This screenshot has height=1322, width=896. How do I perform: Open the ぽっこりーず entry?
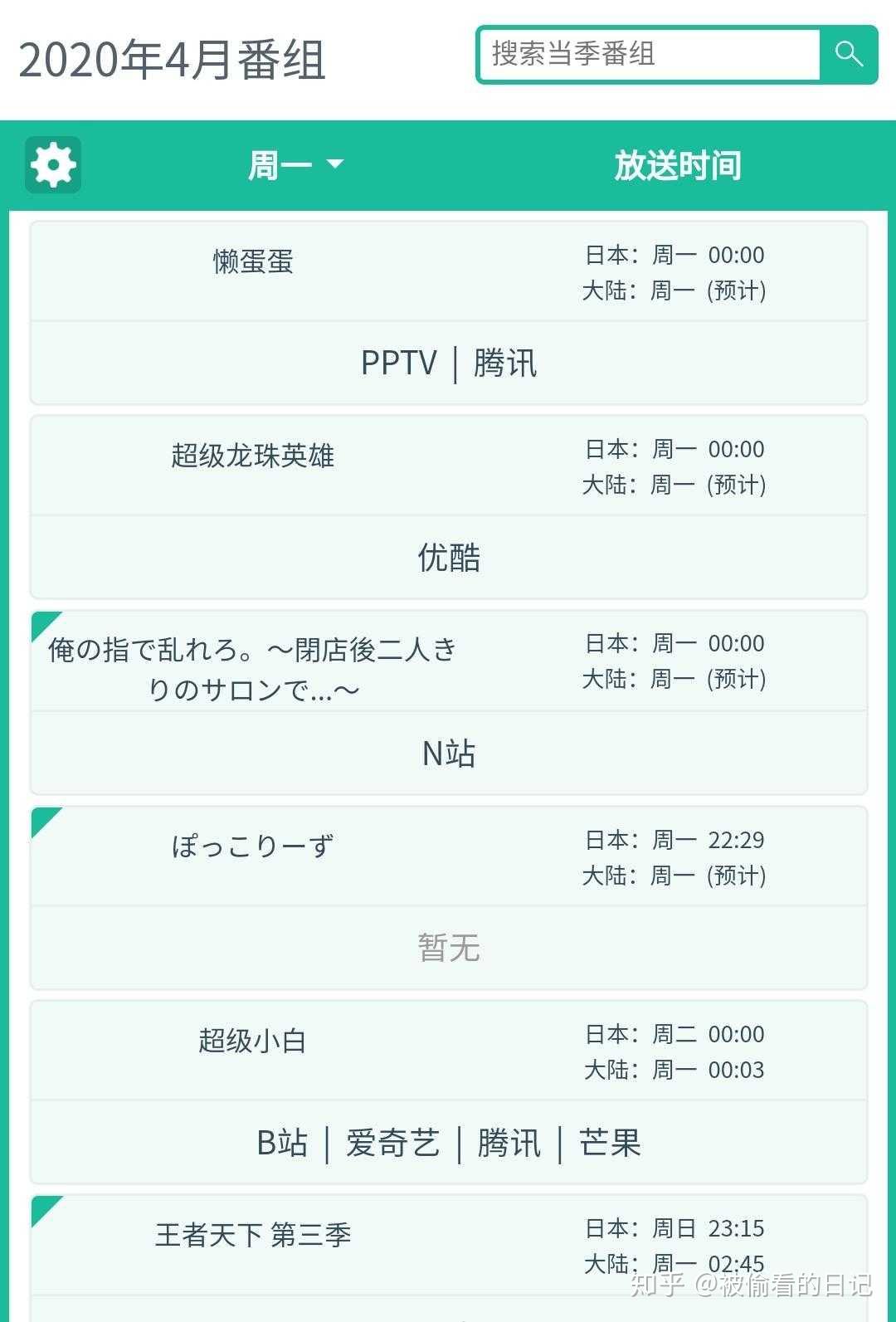click(x=253, y=846)
